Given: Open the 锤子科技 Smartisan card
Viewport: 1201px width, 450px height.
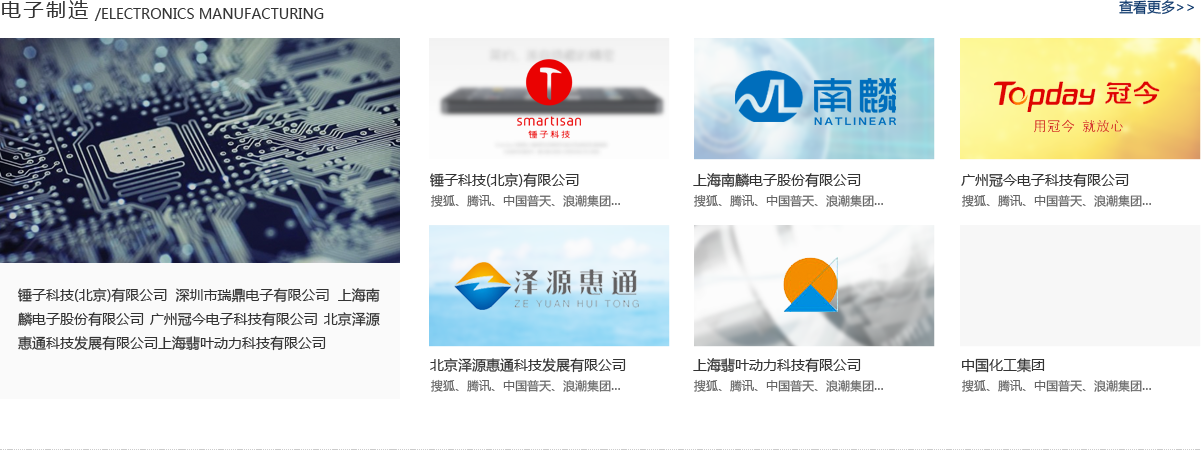Looking at the screenshot, I should point(549,99).
